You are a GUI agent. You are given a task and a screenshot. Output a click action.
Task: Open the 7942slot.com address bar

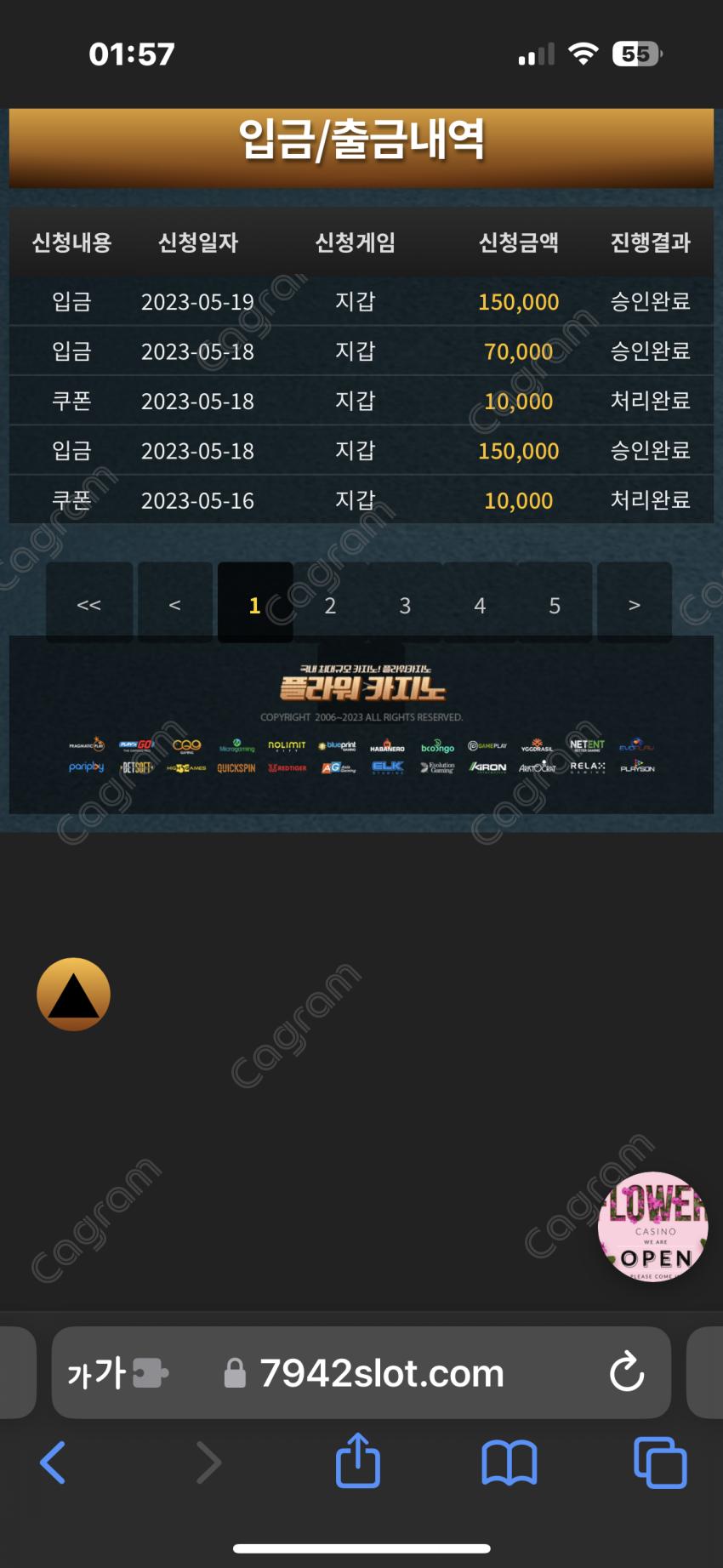coord(381,1373)
